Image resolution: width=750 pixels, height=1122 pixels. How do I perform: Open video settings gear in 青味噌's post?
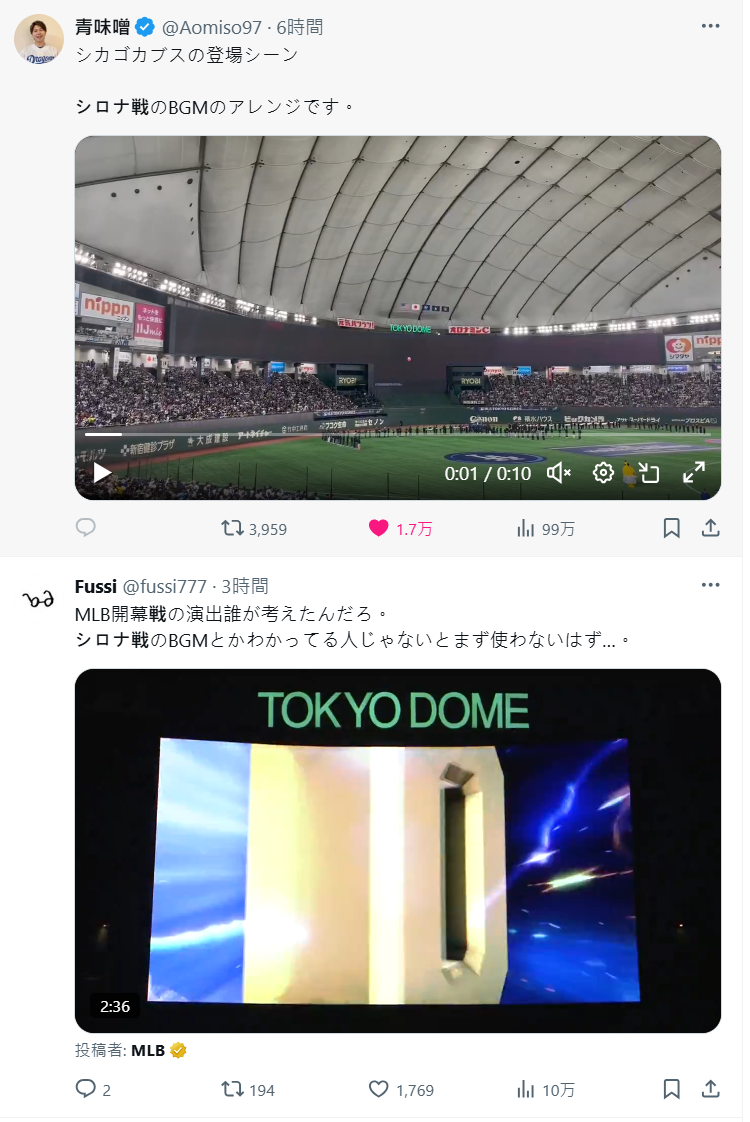click(603, 473)
